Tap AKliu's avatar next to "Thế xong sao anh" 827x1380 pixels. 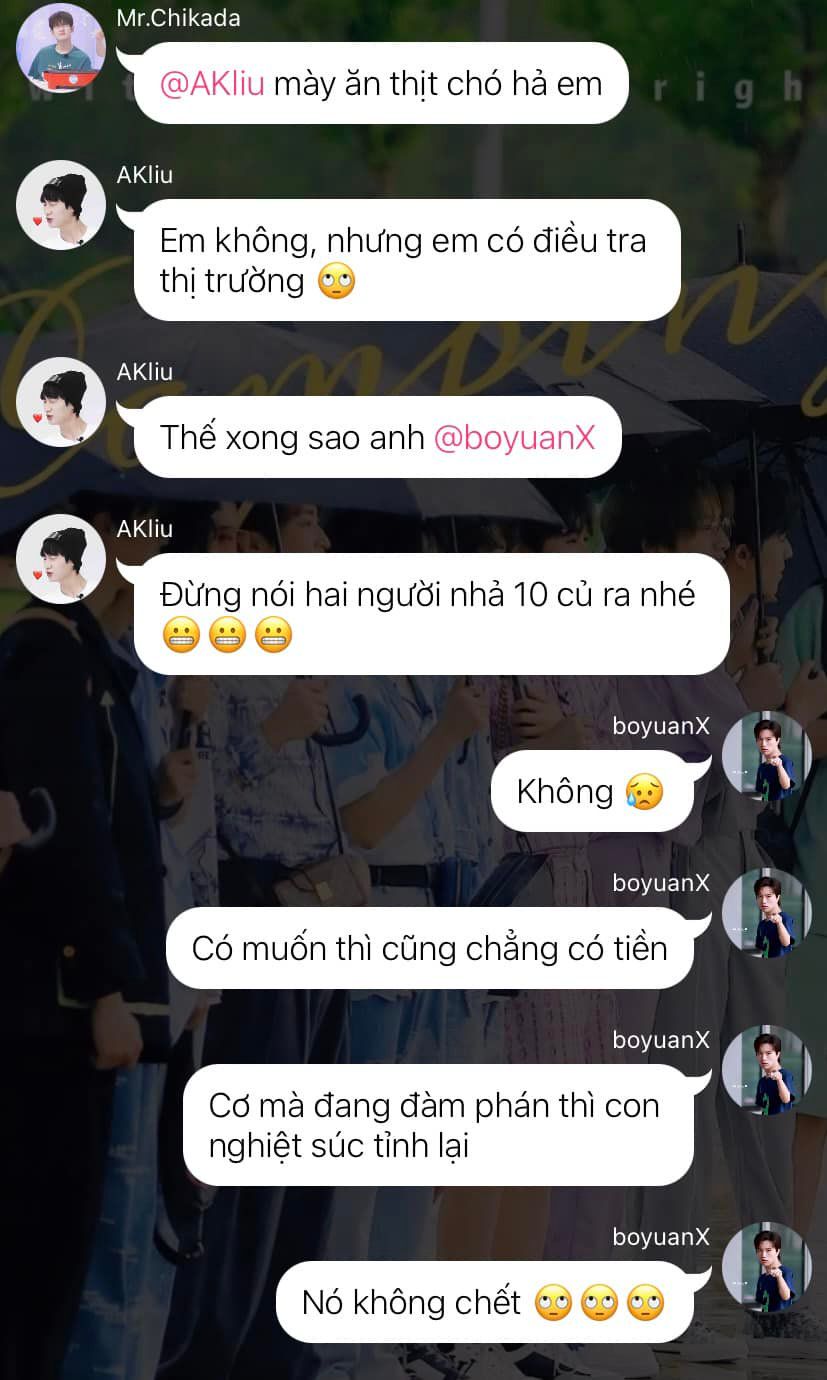coord(61,402)
